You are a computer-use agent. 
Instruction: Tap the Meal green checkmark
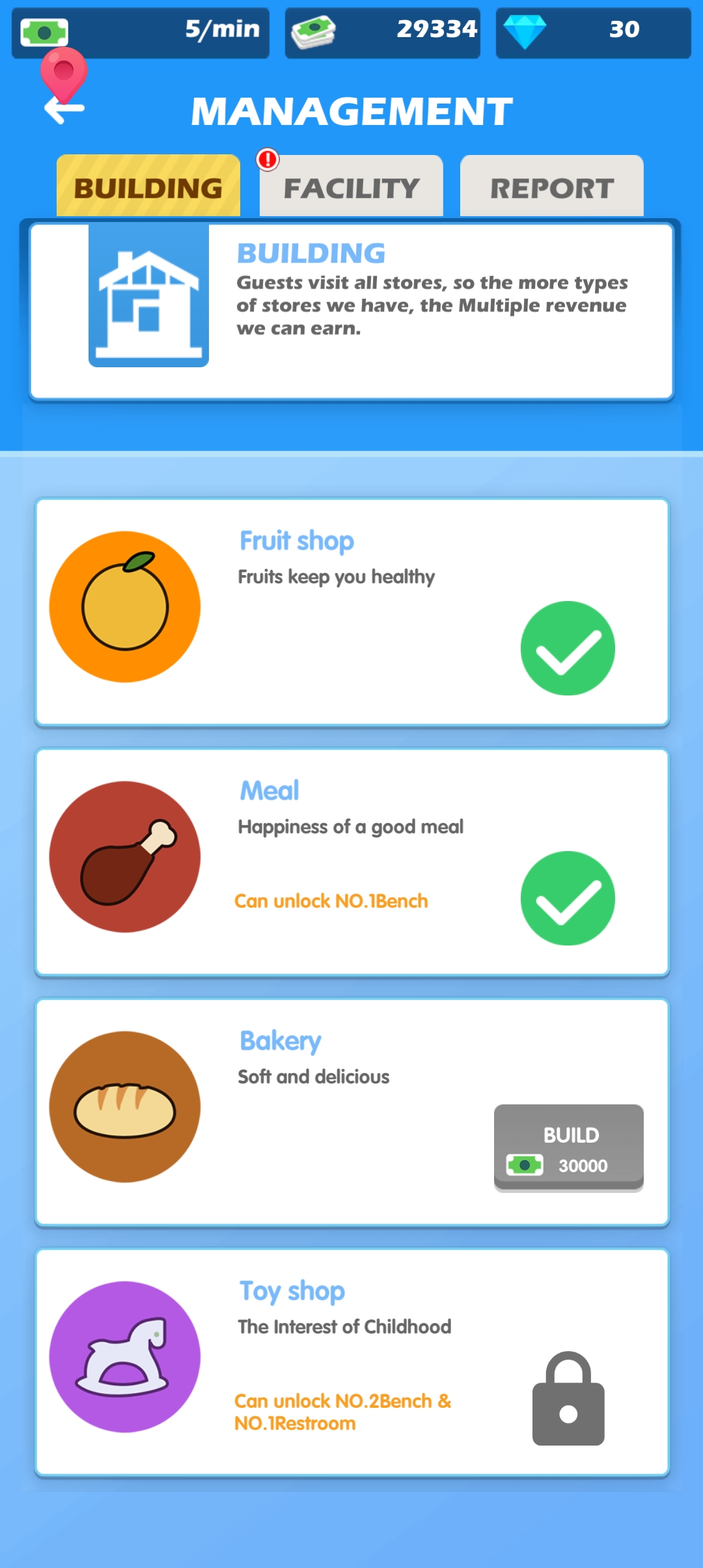pyautogui.click(x=568, y=899)
